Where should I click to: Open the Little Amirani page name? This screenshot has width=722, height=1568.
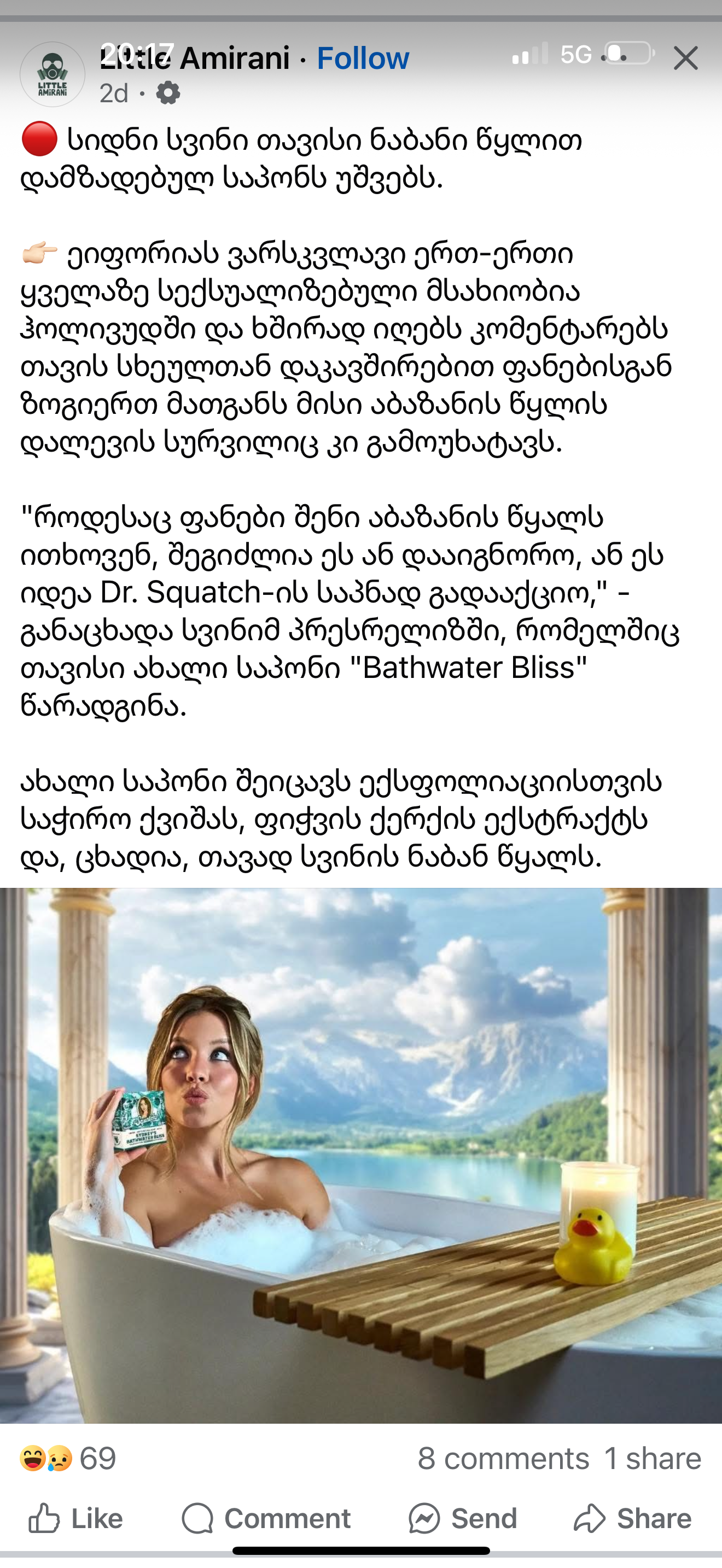pos(195,58)
